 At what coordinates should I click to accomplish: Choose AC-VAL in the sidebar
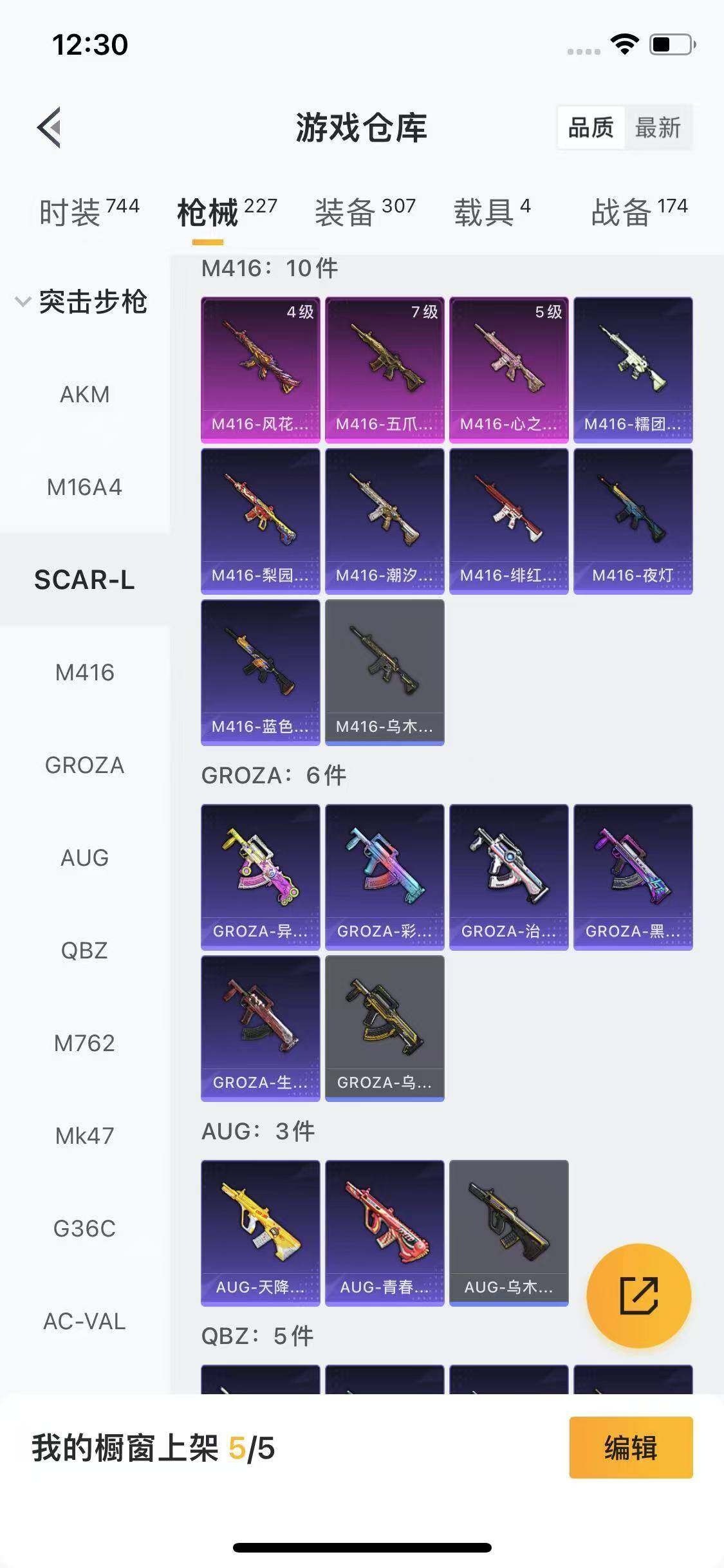click(x=84, y=1321)
